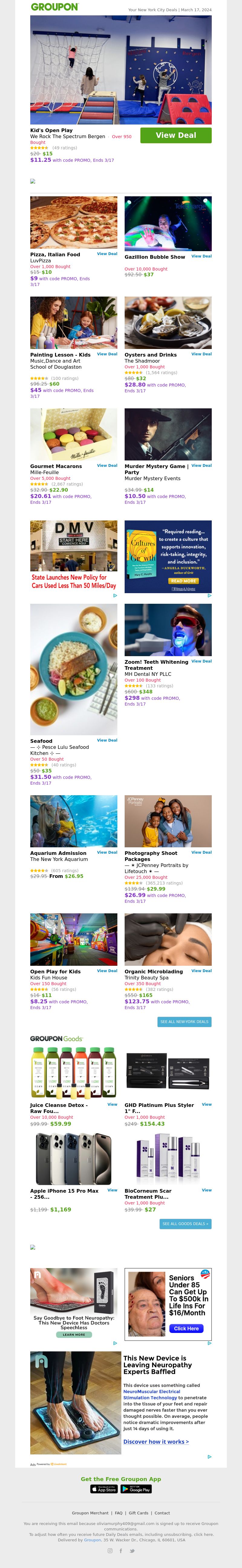Image resolution: width=242 pixels, height=1568 pixels.
Task: View deal for Murder Mystery Game
Action: [x=201, y=466]
